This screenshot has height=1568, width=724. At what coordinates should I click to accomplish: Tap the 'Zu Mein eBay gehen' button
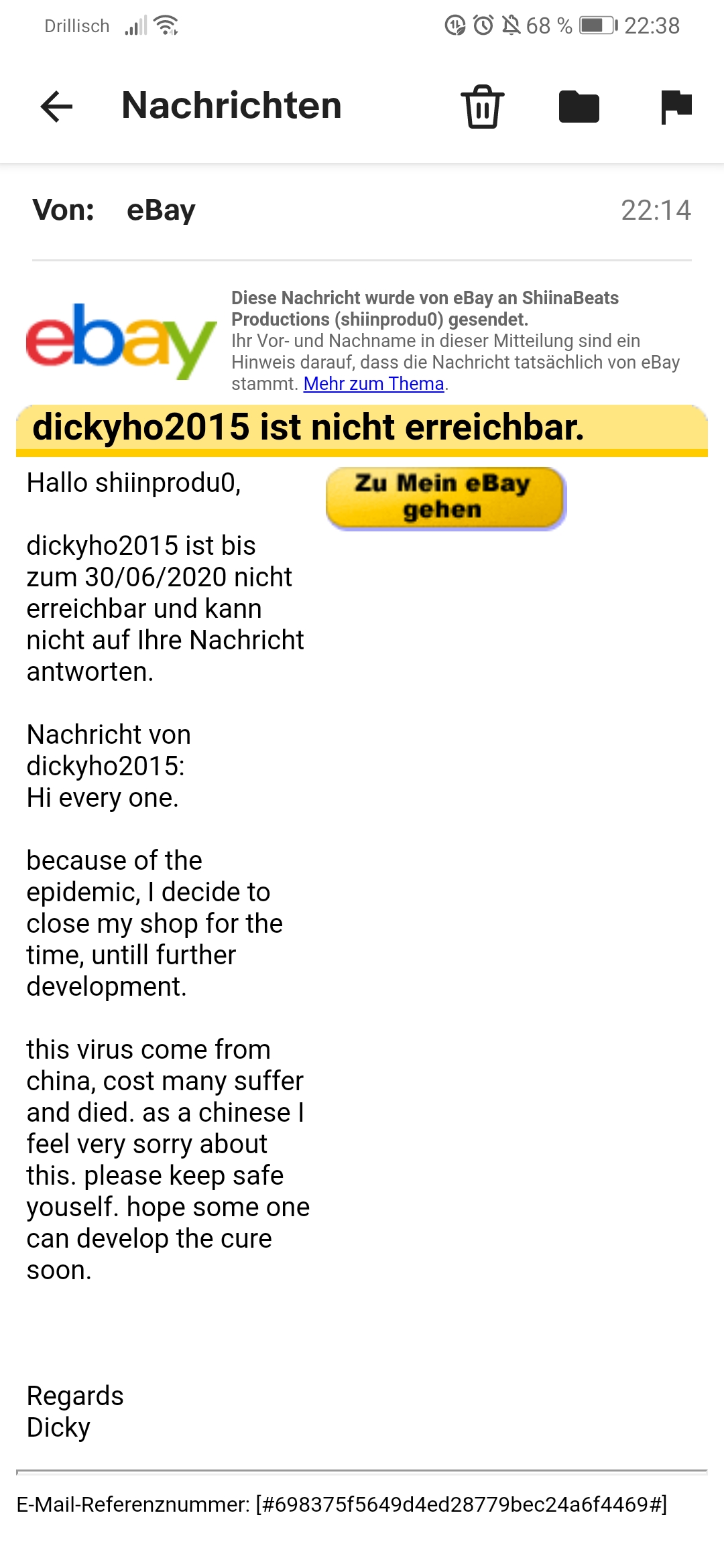(445, 497)
